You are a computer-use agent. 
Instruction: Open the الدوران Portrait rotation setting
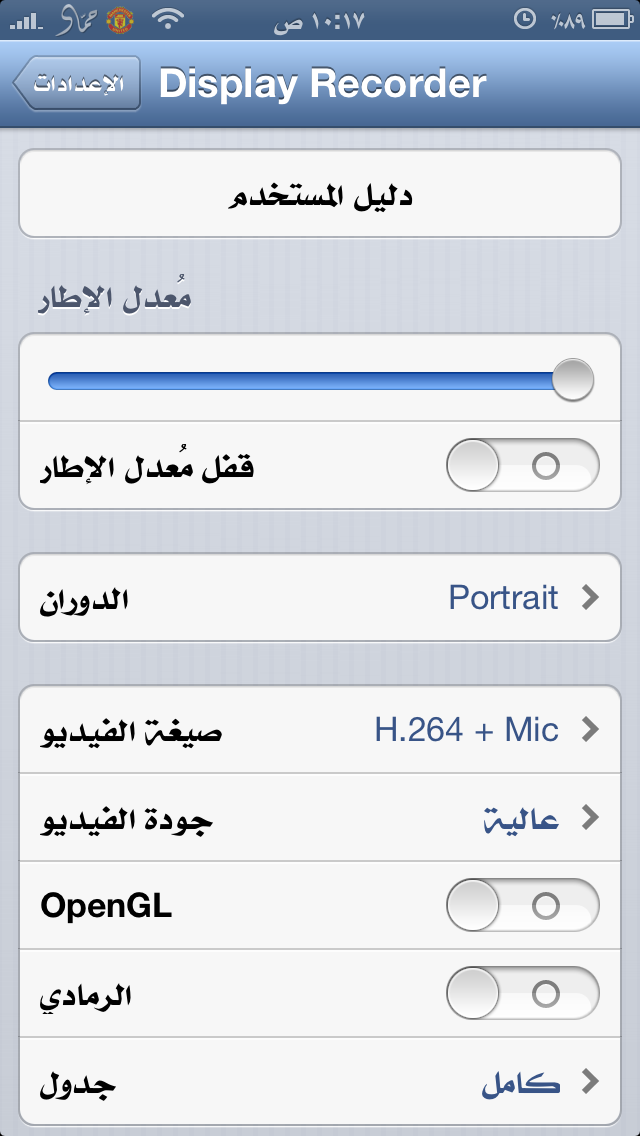[x=320, y=598]
